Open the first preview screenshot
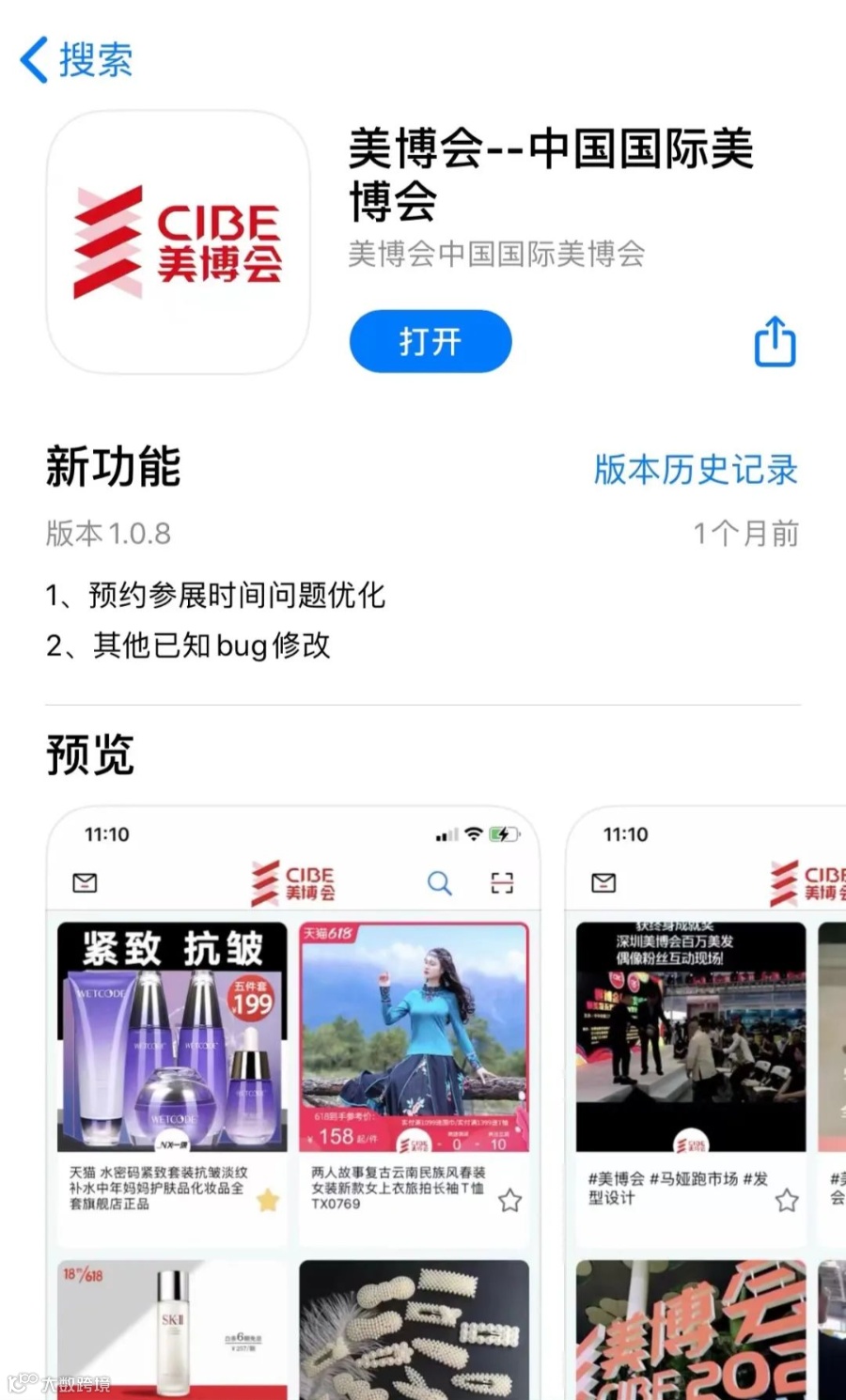This screenshot has height=1400, width=846. pyautogui.click(x=293, y=1099)
